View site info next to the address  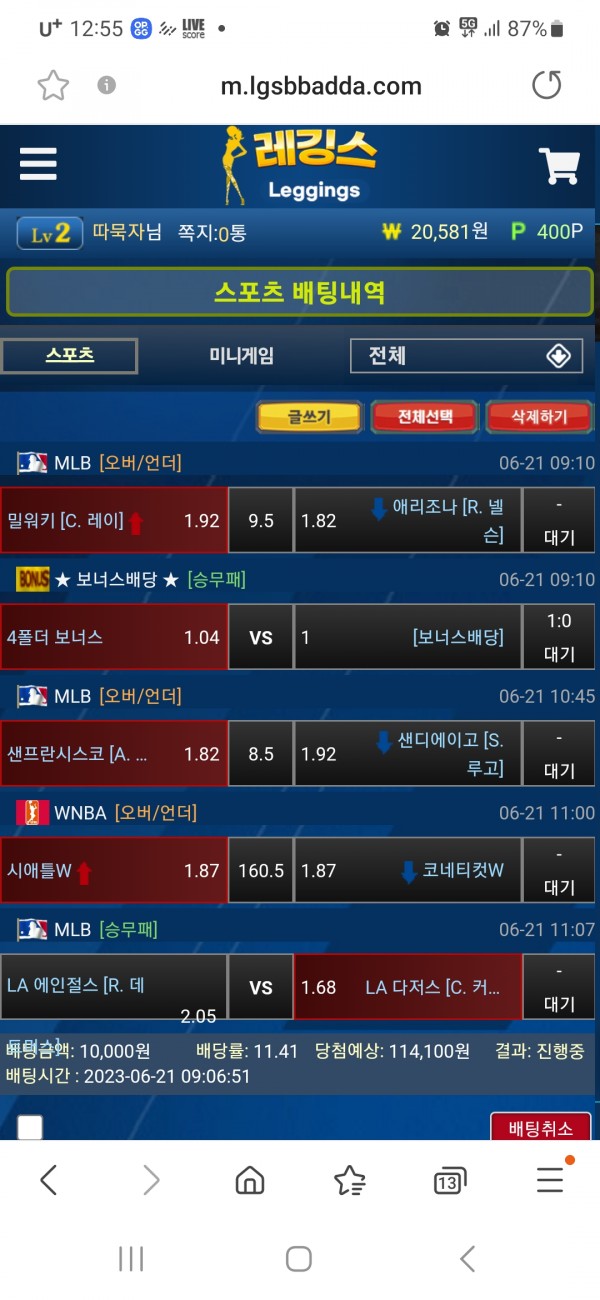[x=106, y=86]
